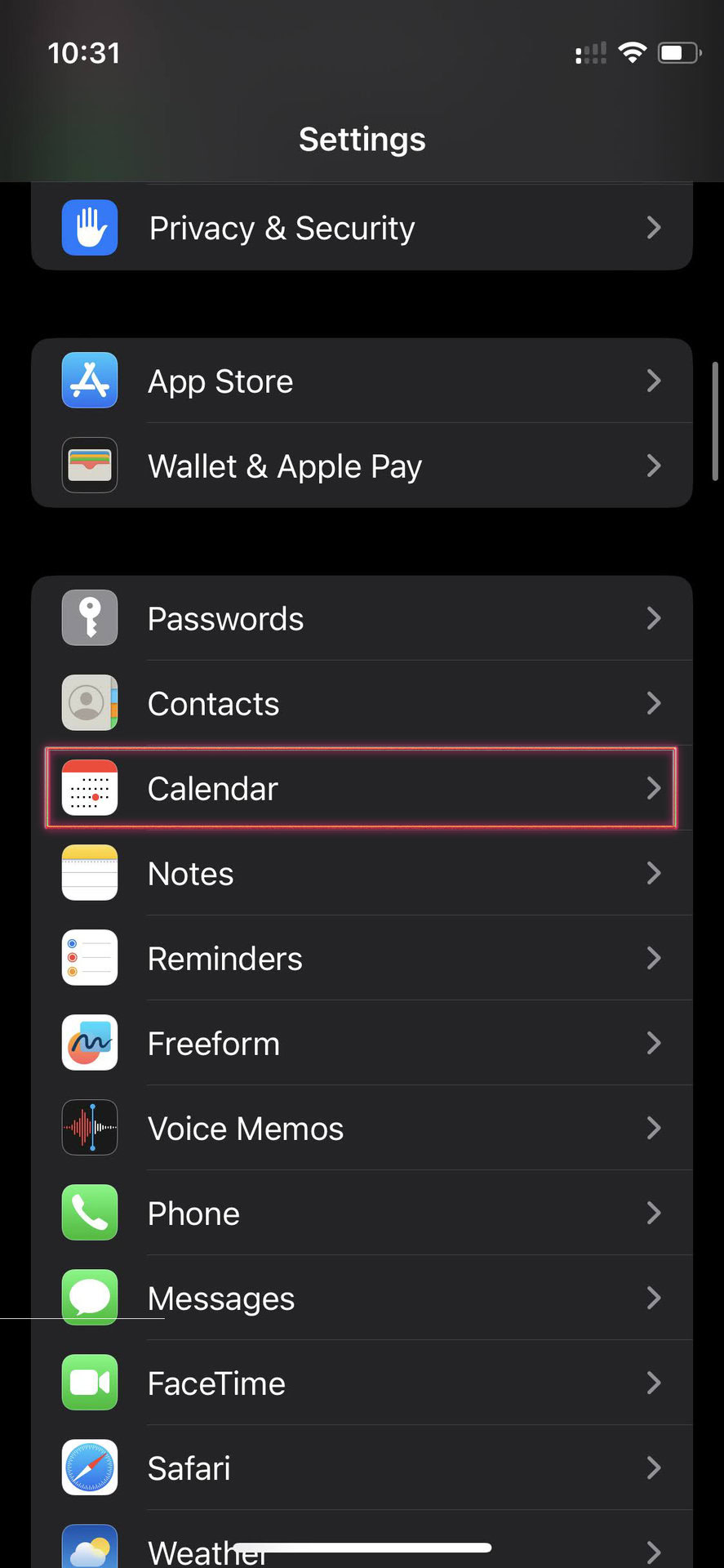Select the Phone settings row
Image resolution: width=724 pixels, height=1568 pixels.
[362, 1214]
